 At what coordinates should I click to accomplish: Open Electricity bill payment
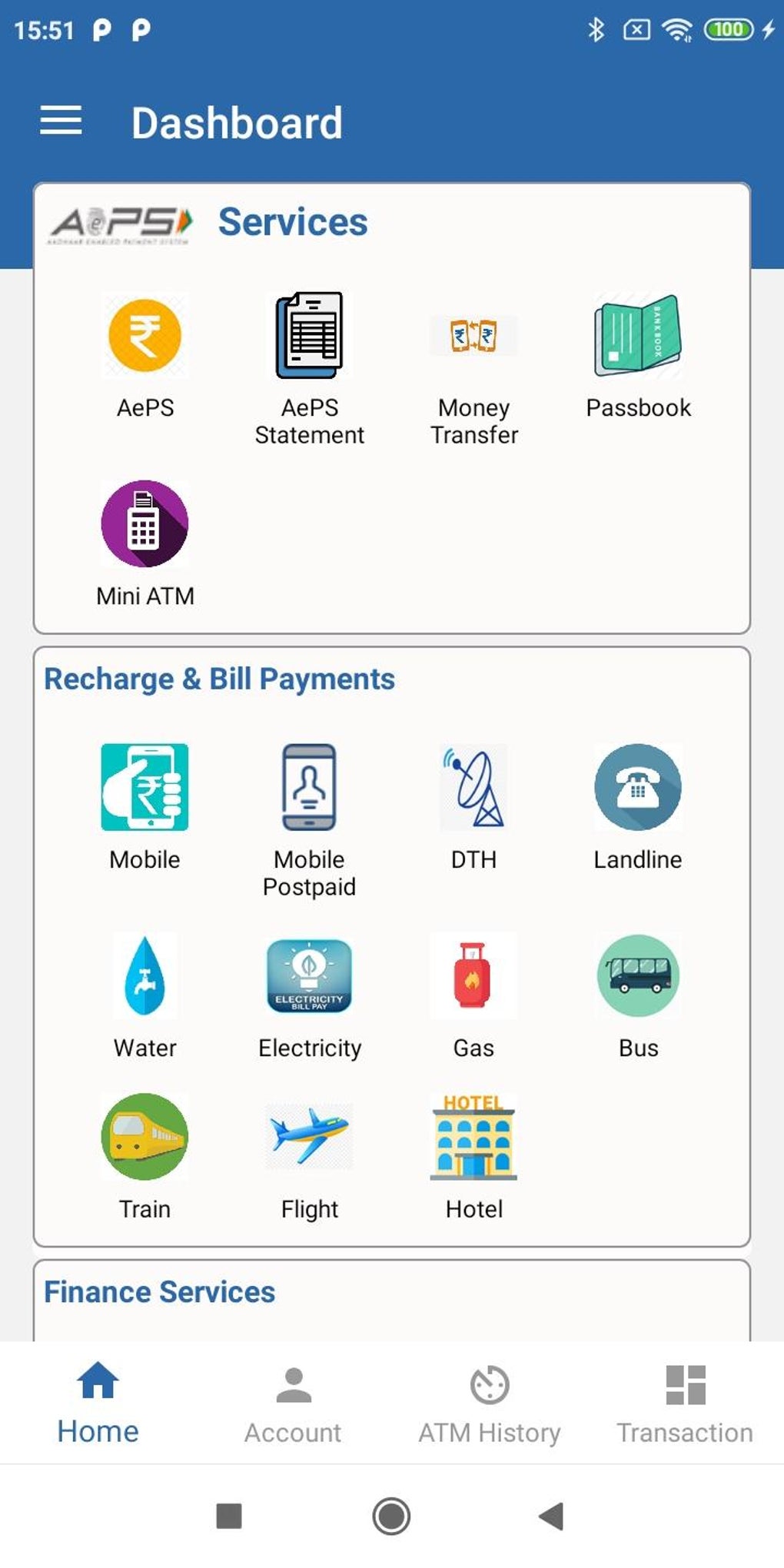coord(309,976)
